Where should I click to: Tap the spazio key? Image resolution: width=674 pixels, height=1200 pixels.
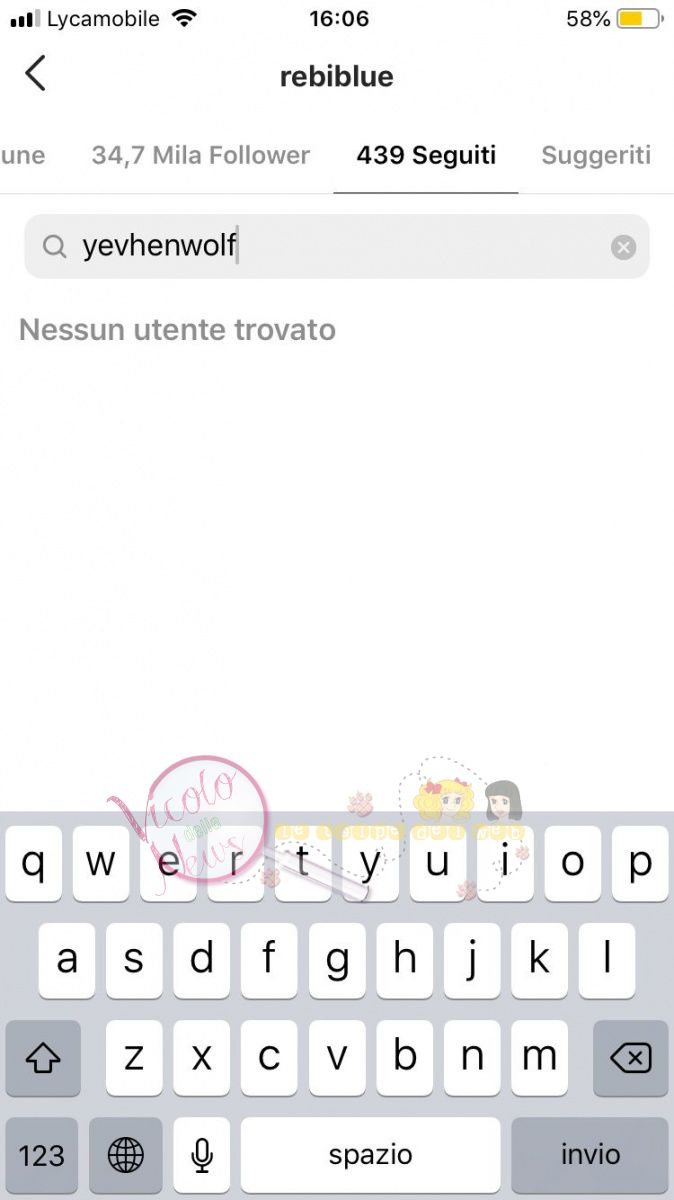[x=370, y=1156]
